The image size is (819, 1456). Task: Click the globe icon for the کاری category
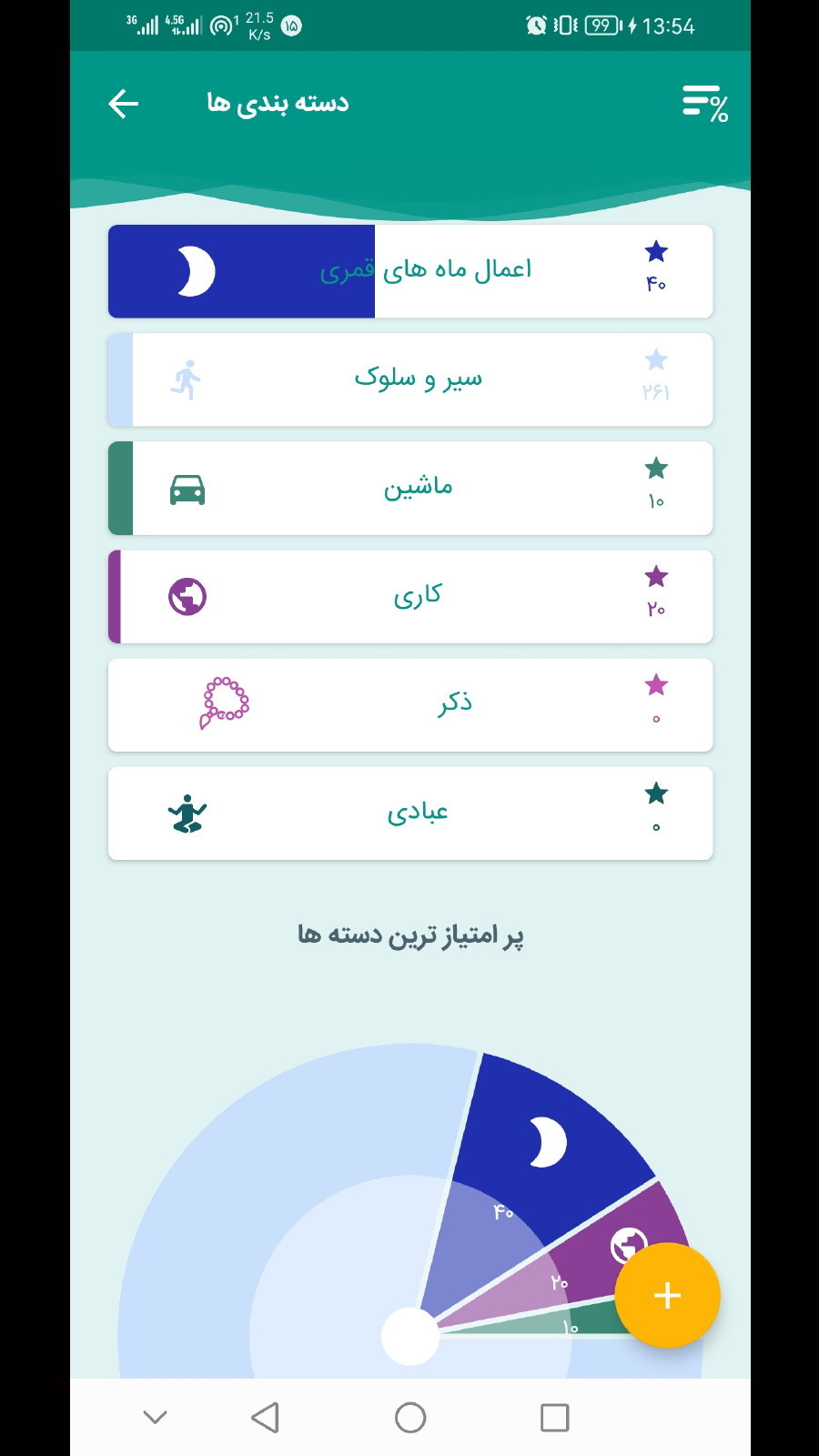coord(188,597)
